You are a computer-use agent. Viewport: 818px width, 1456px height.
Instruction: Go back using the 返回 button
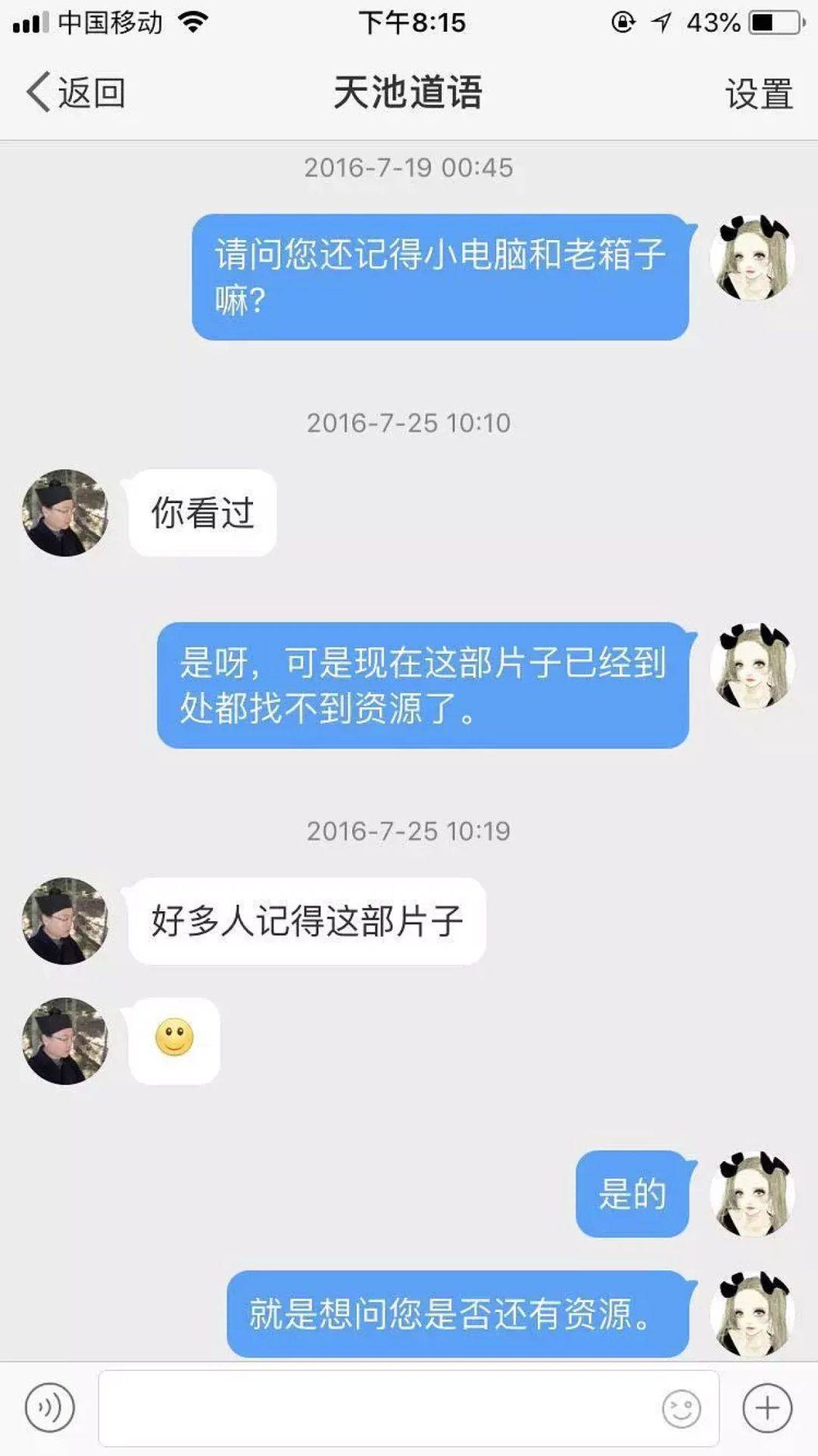coord(76,92)
